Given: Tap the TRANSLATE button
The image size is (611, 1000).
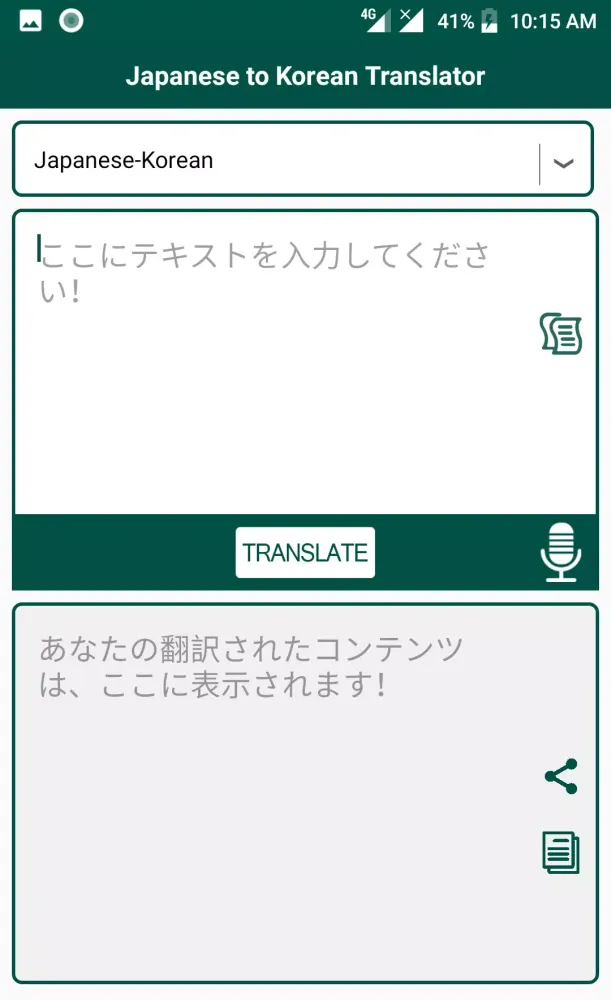Looking at the screenshot, I should tap(305, 553).
